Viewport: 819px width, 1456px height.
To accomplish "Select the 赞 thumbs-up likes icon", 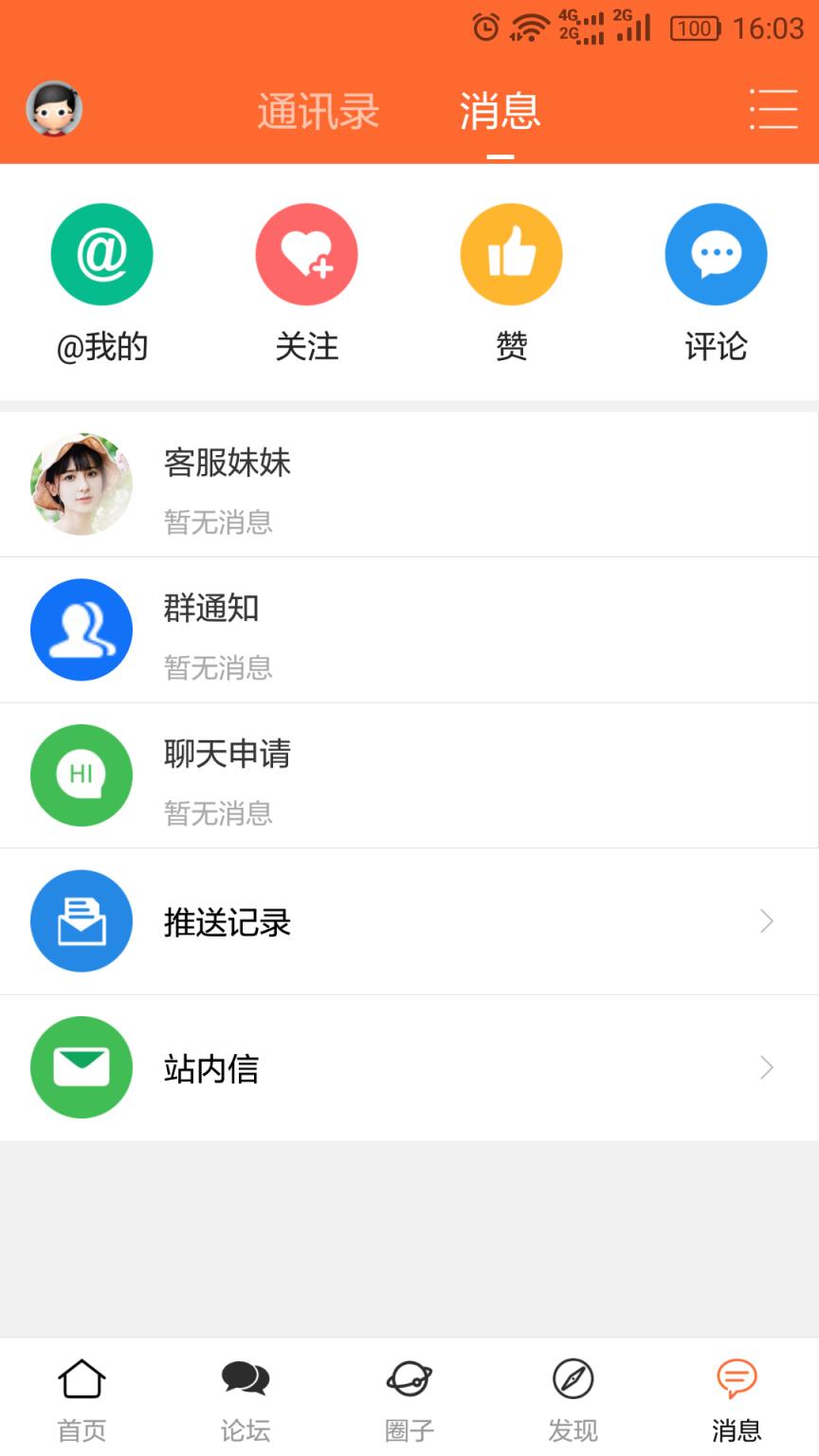I will pos(511,254).
